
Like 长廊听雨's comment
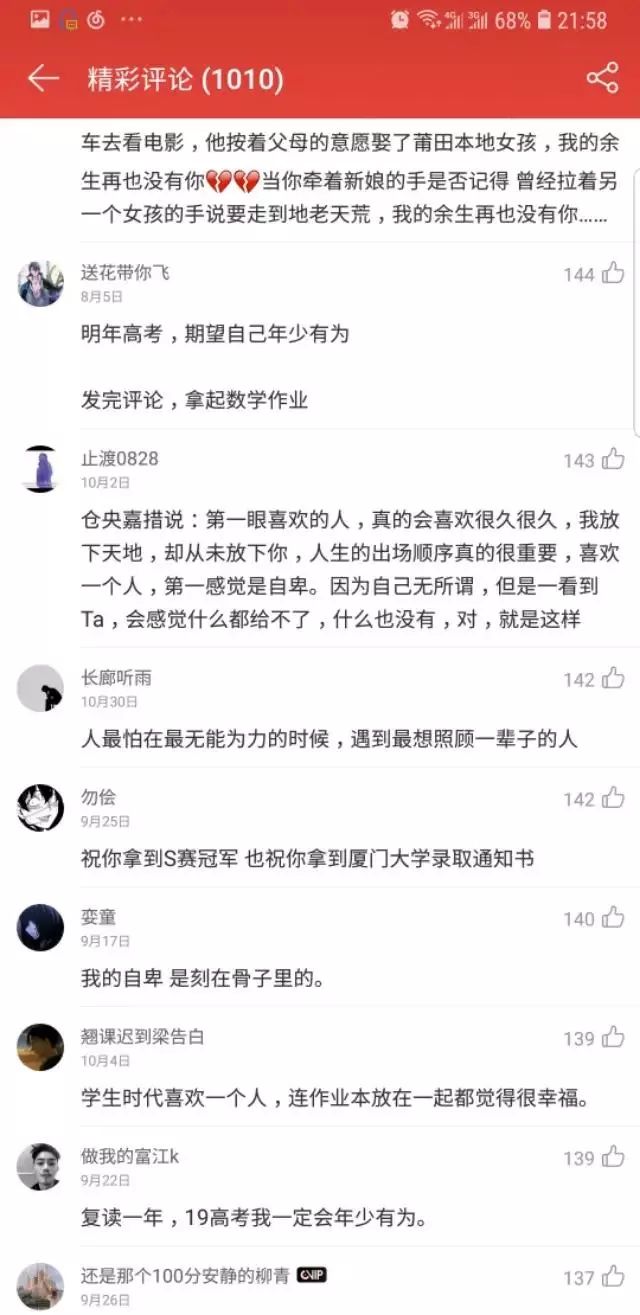pyautogui.click(x=613, y=679)
